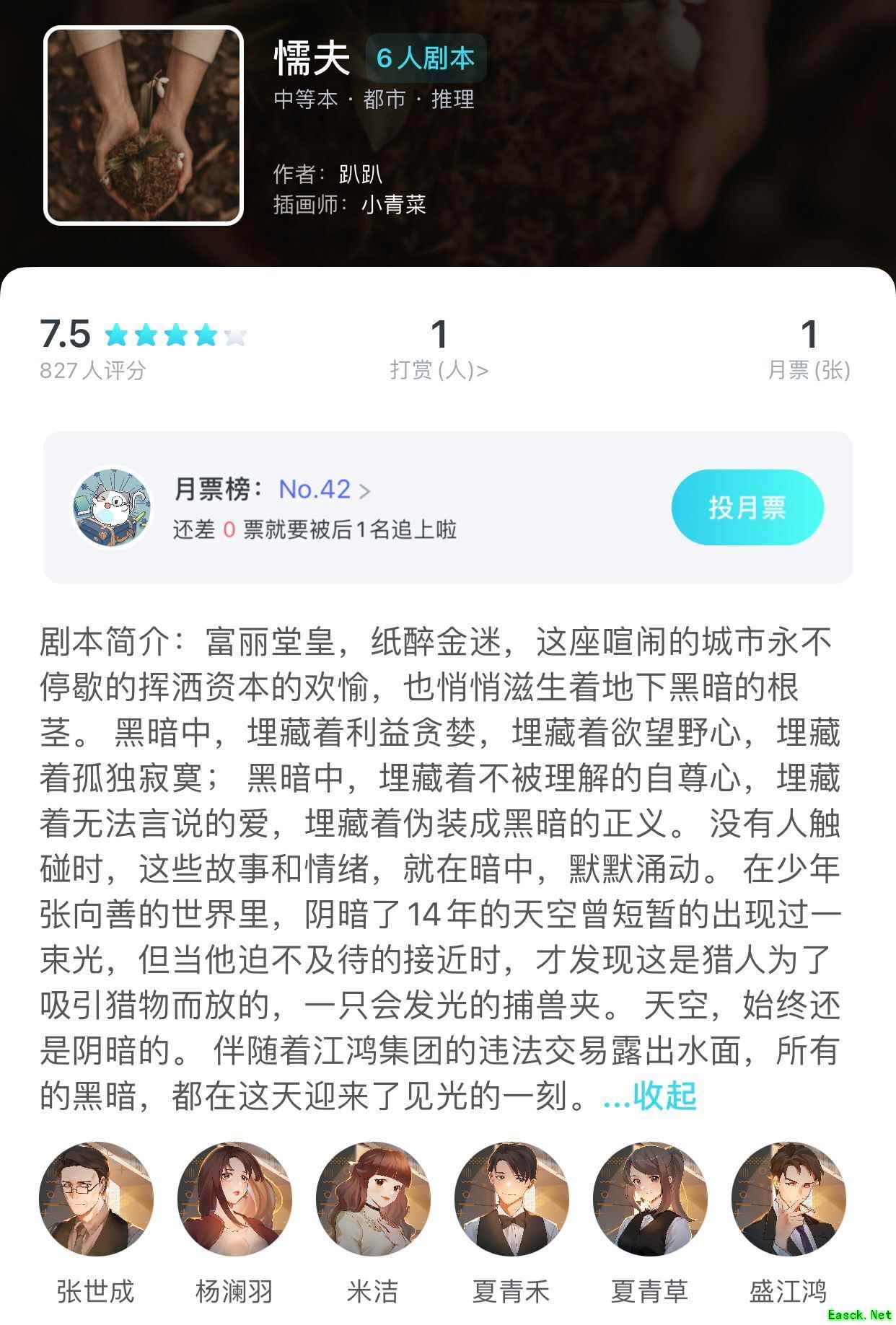The height and width of the screenshot is (1325, 896).
Task: Open the 懦夫 script cover image
Action: point(144,126)
